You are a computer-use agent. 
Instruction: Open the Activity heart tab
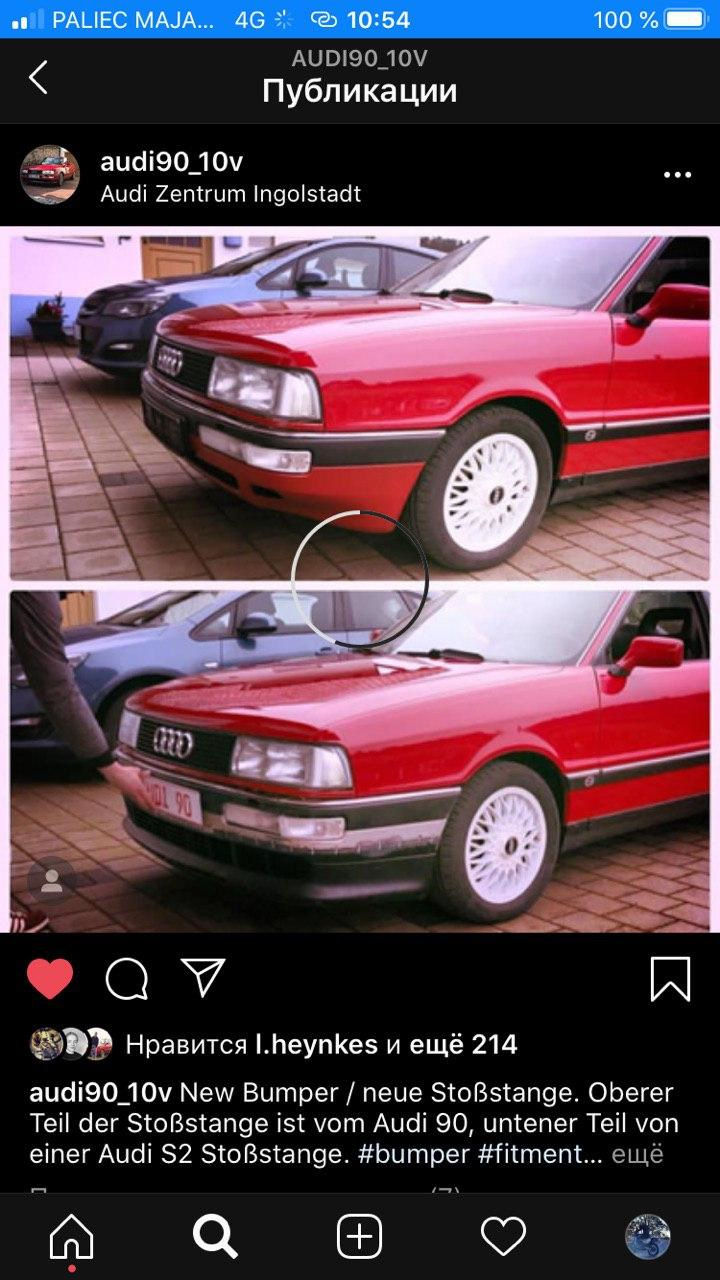click(x=503, y=1237)
